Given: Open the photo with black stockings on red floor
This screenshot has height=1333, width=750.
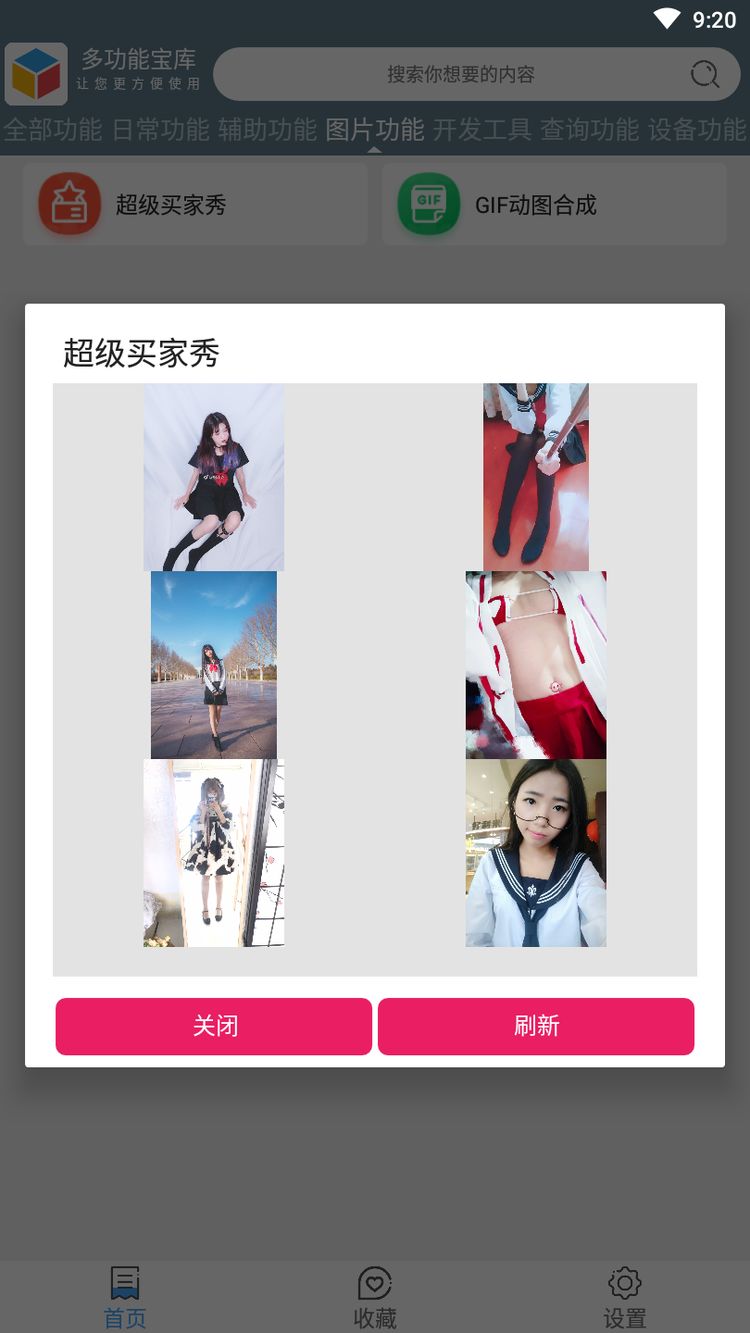Looking at the screenshot, I should [x=536, y=477].
